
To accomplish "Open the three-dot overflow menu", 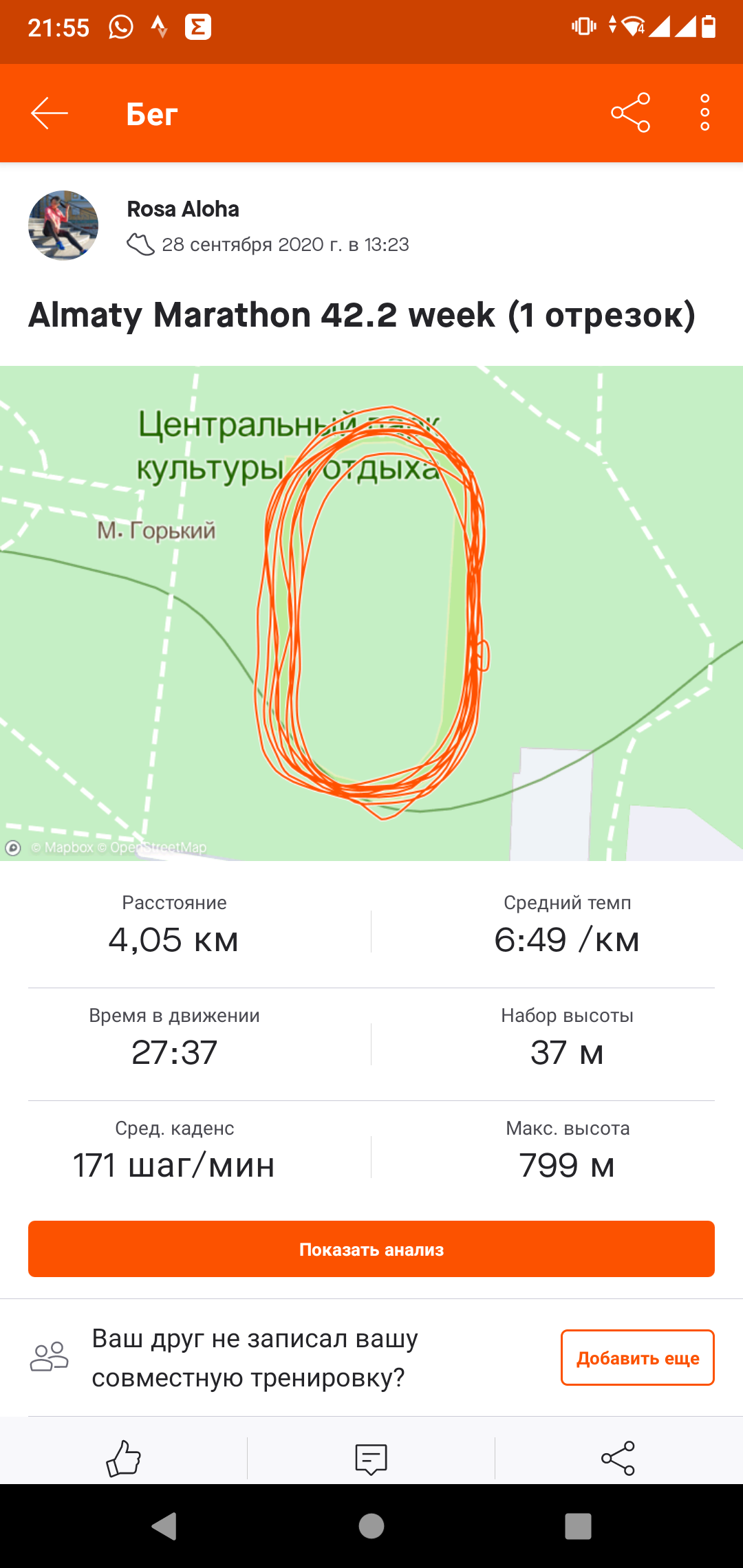I will [704, 113].
